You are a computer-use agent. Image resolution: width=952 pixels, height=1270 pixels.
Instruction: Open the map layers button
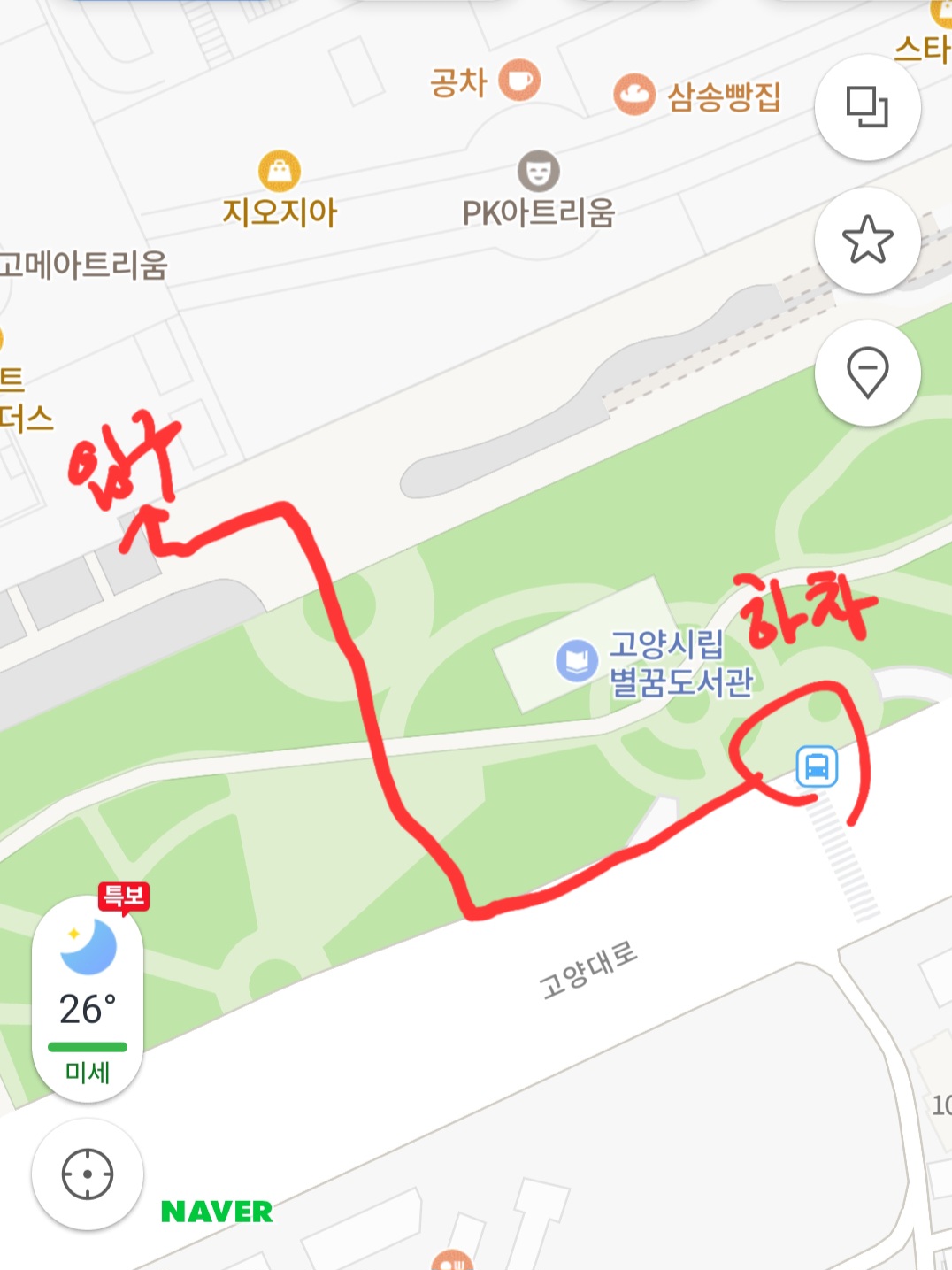point(867,107)
